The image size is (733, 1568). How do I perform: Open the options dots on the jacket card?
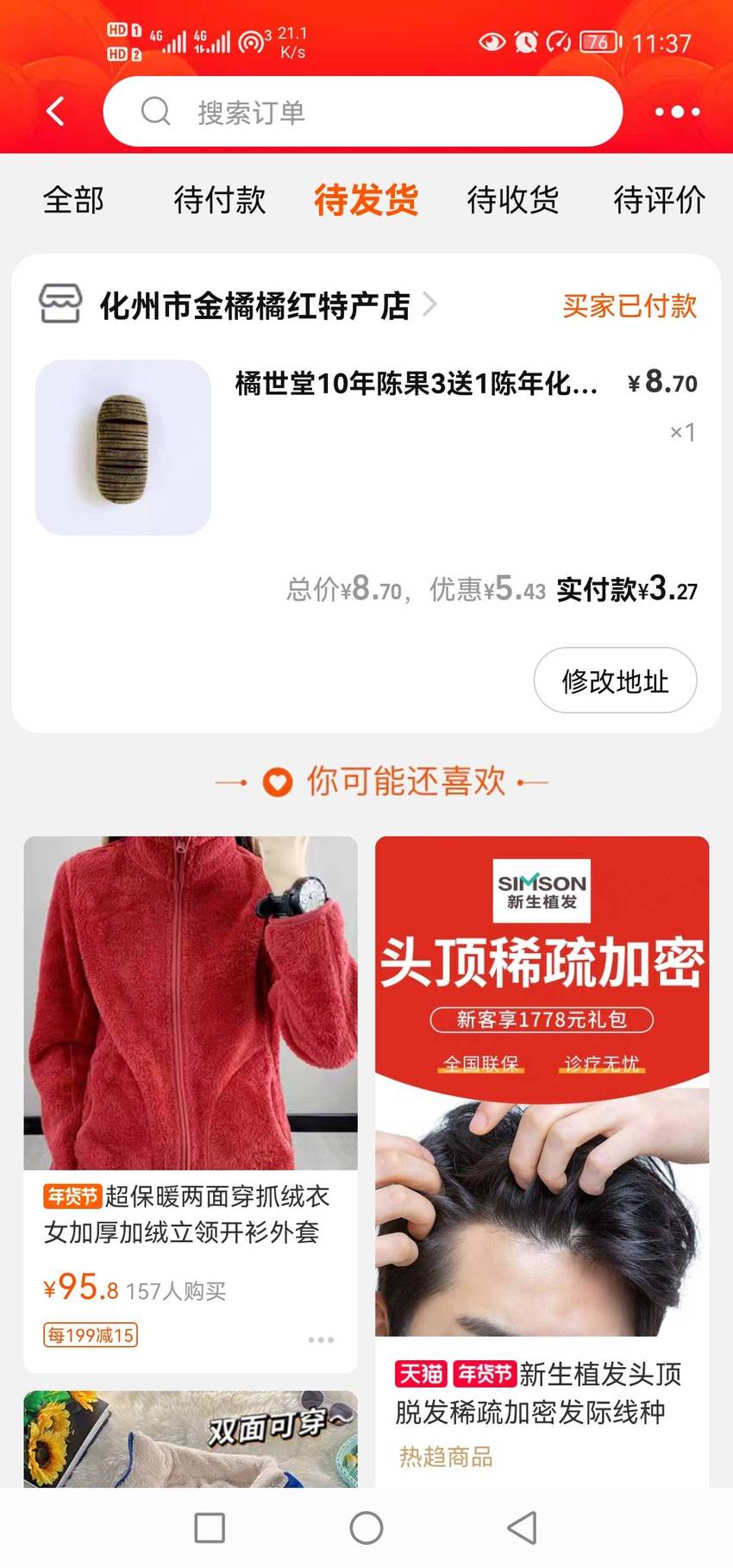point(321,1339)
